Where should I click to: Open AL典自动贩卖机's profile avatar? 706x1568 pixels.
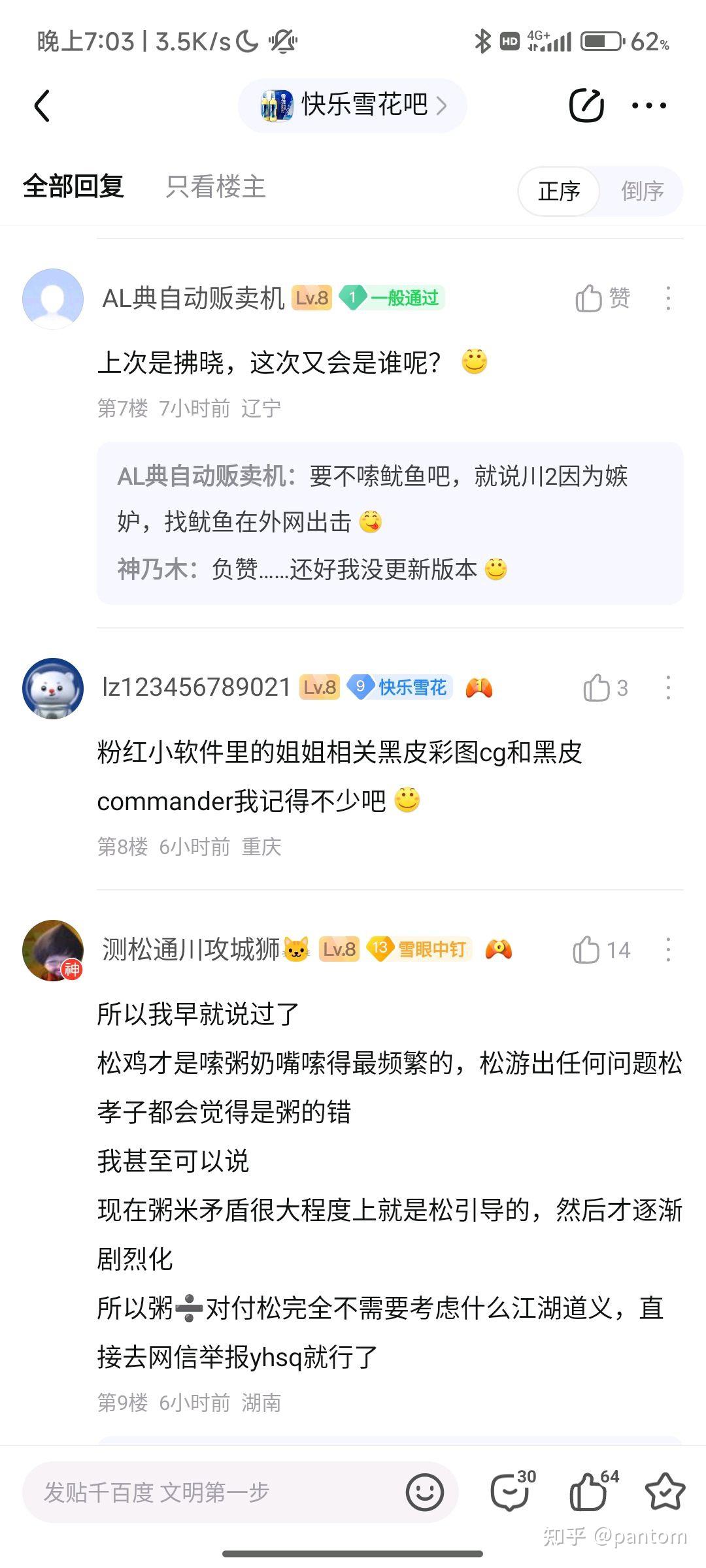(53, 299)
